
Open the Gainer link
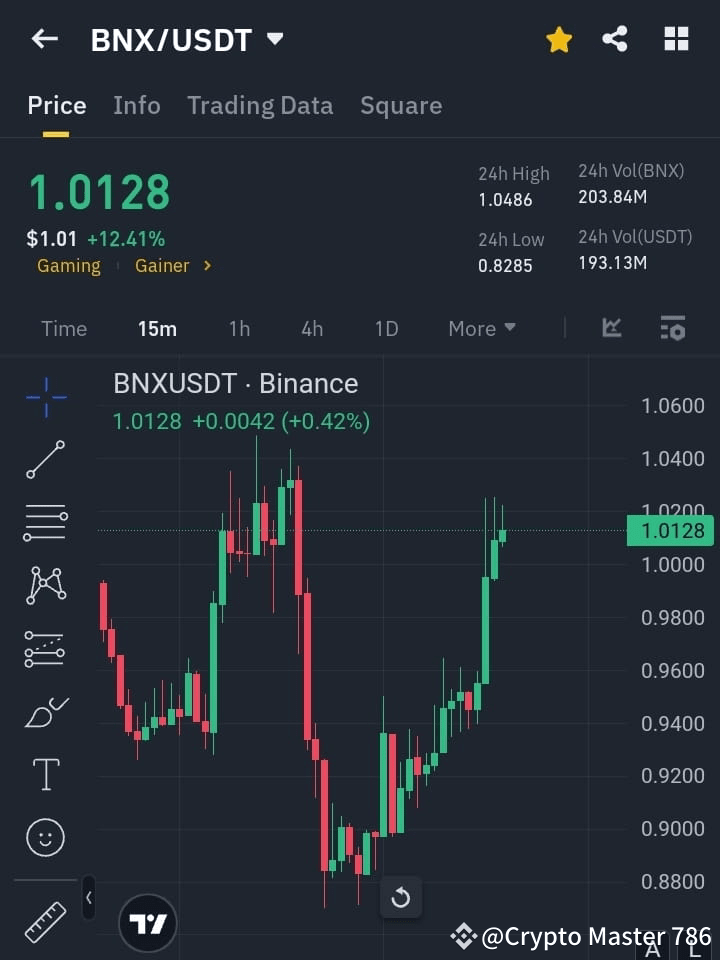[163, 265]
